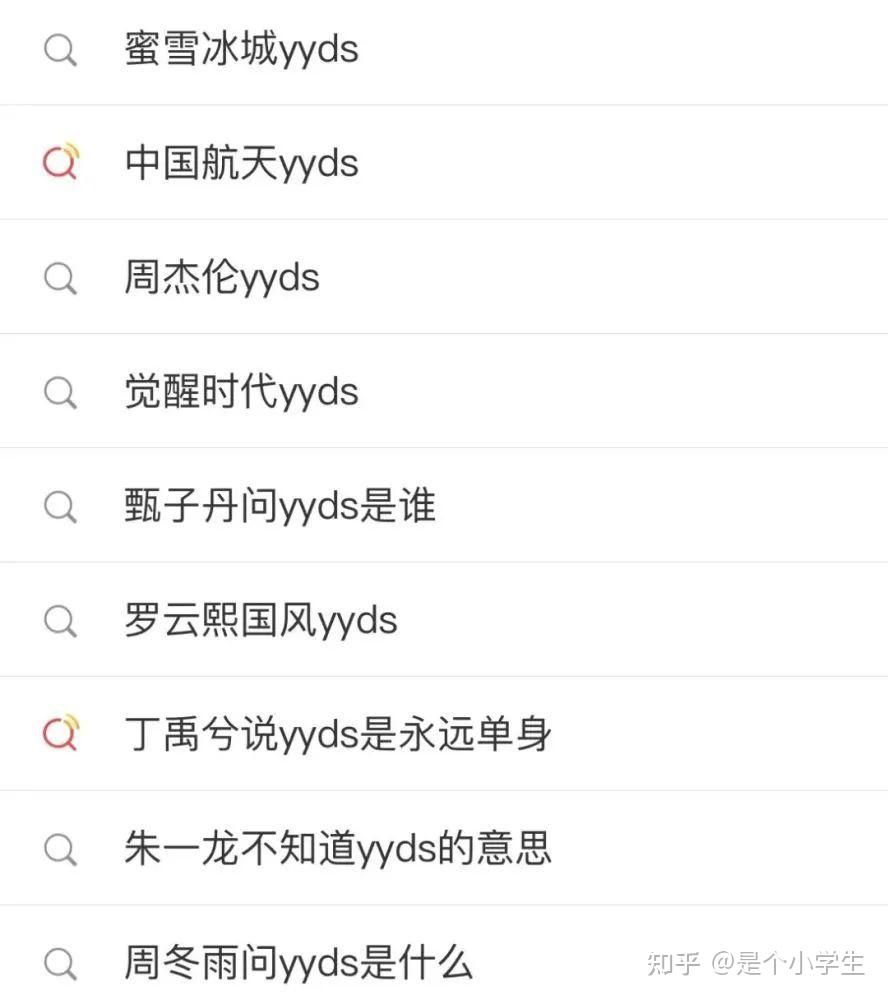
Task: Click the search icon beside 周冬雨问yyds是什么
Action: pos(60,962)
